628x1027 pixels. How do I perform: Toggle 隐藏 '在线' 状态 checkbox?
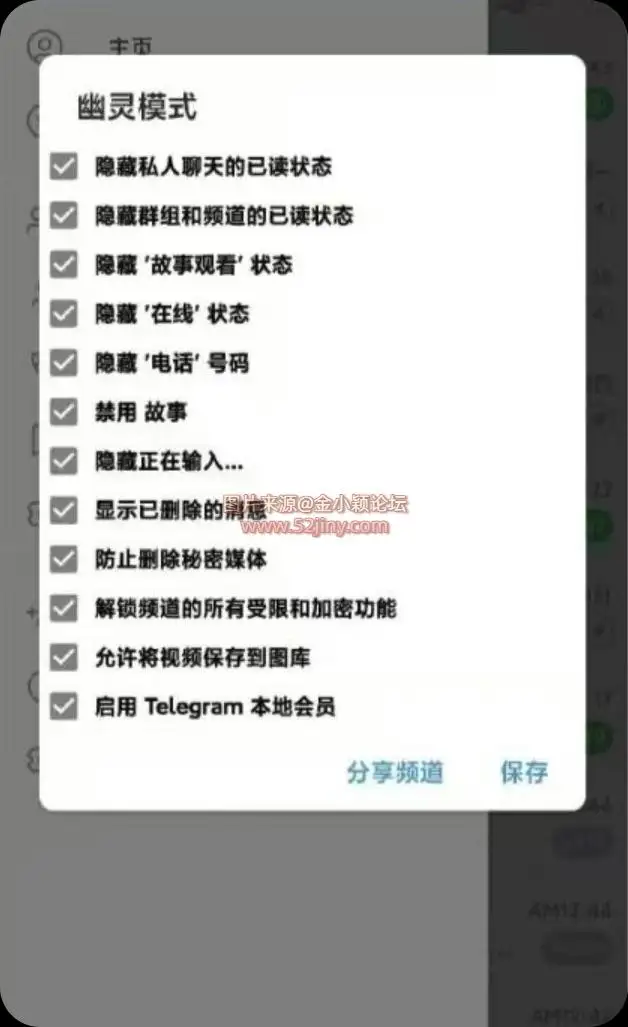coord(64,314)
